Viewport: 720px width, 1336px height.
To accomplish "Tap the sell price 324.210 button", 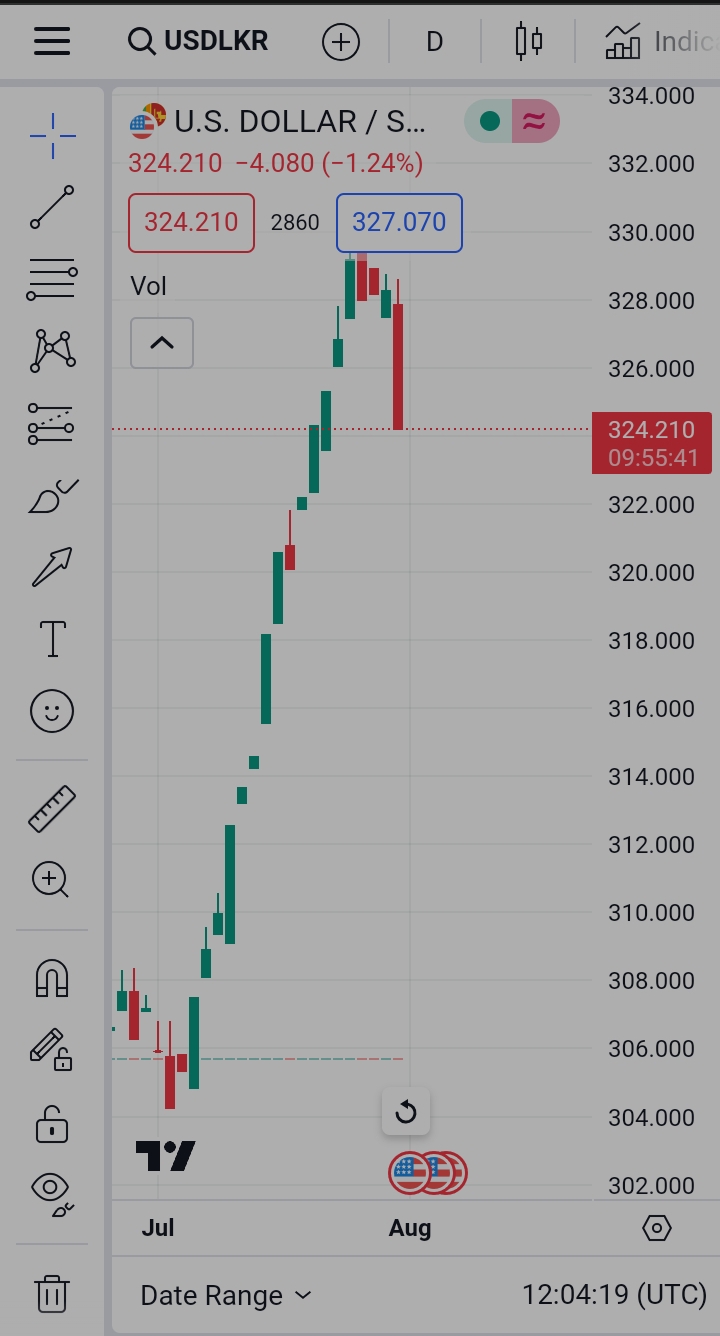I will tap(191, 222).
